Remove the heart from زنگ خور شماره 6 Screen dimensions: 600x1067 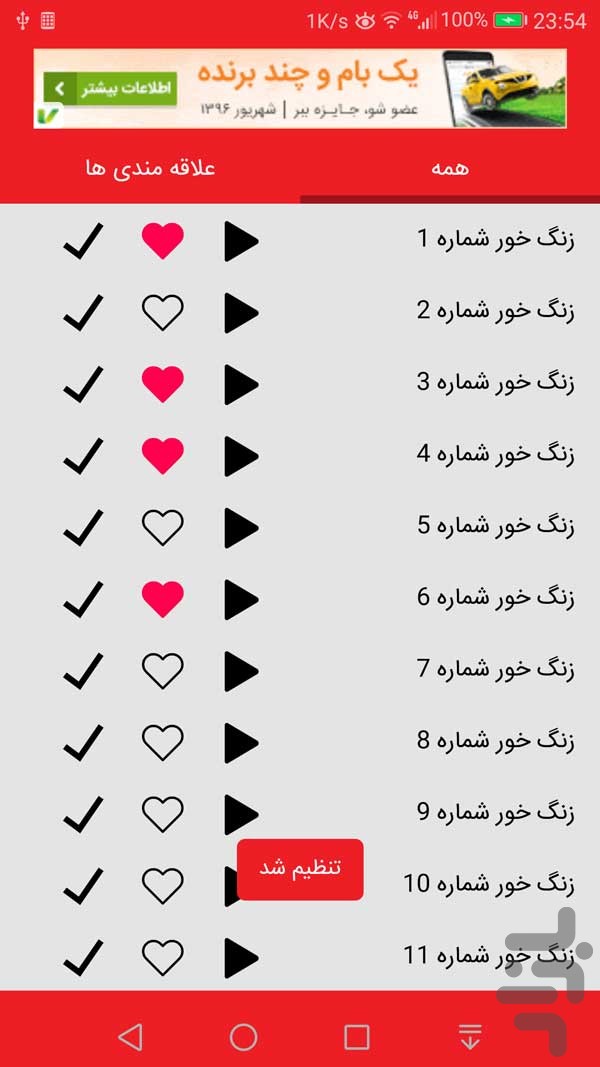(x=163, y=600)
